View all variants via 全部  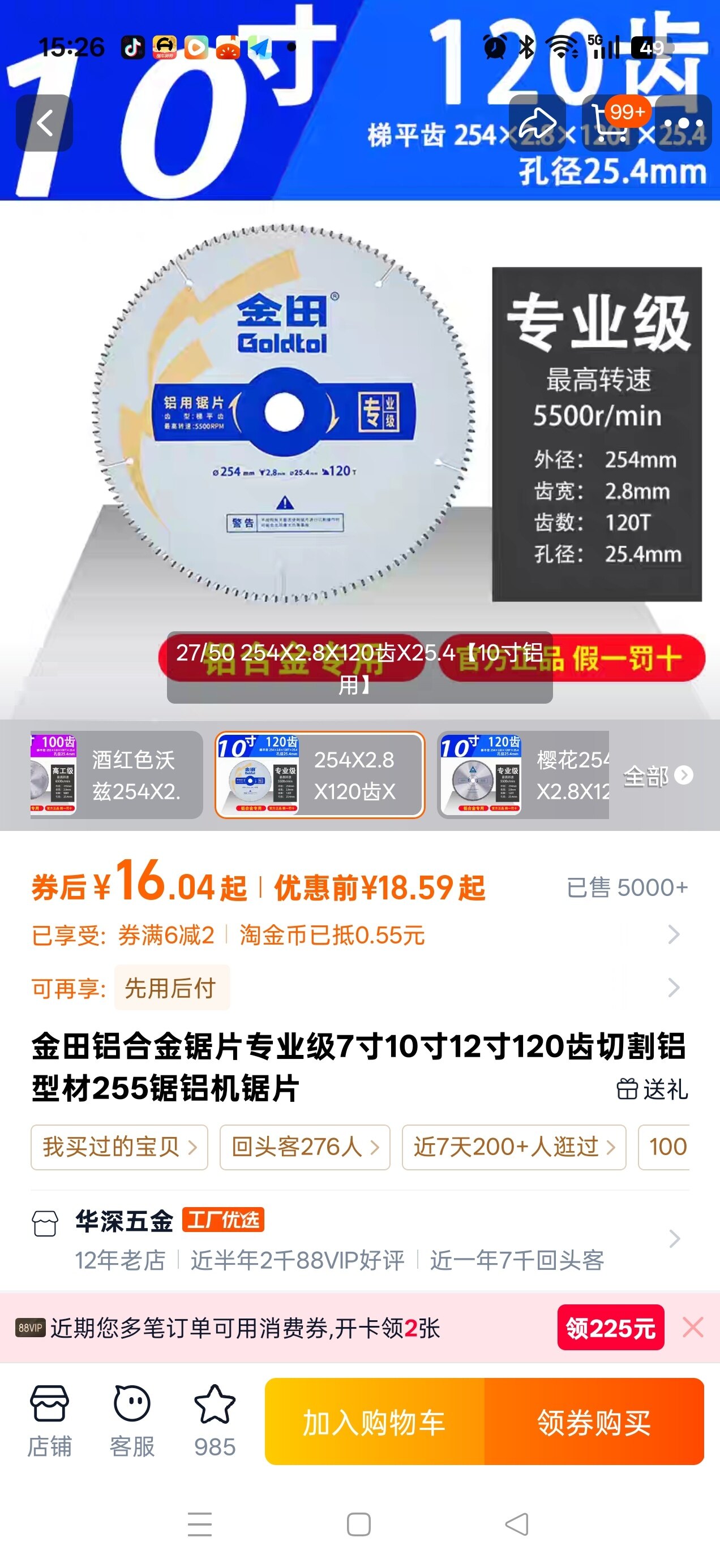pos(658,776)
